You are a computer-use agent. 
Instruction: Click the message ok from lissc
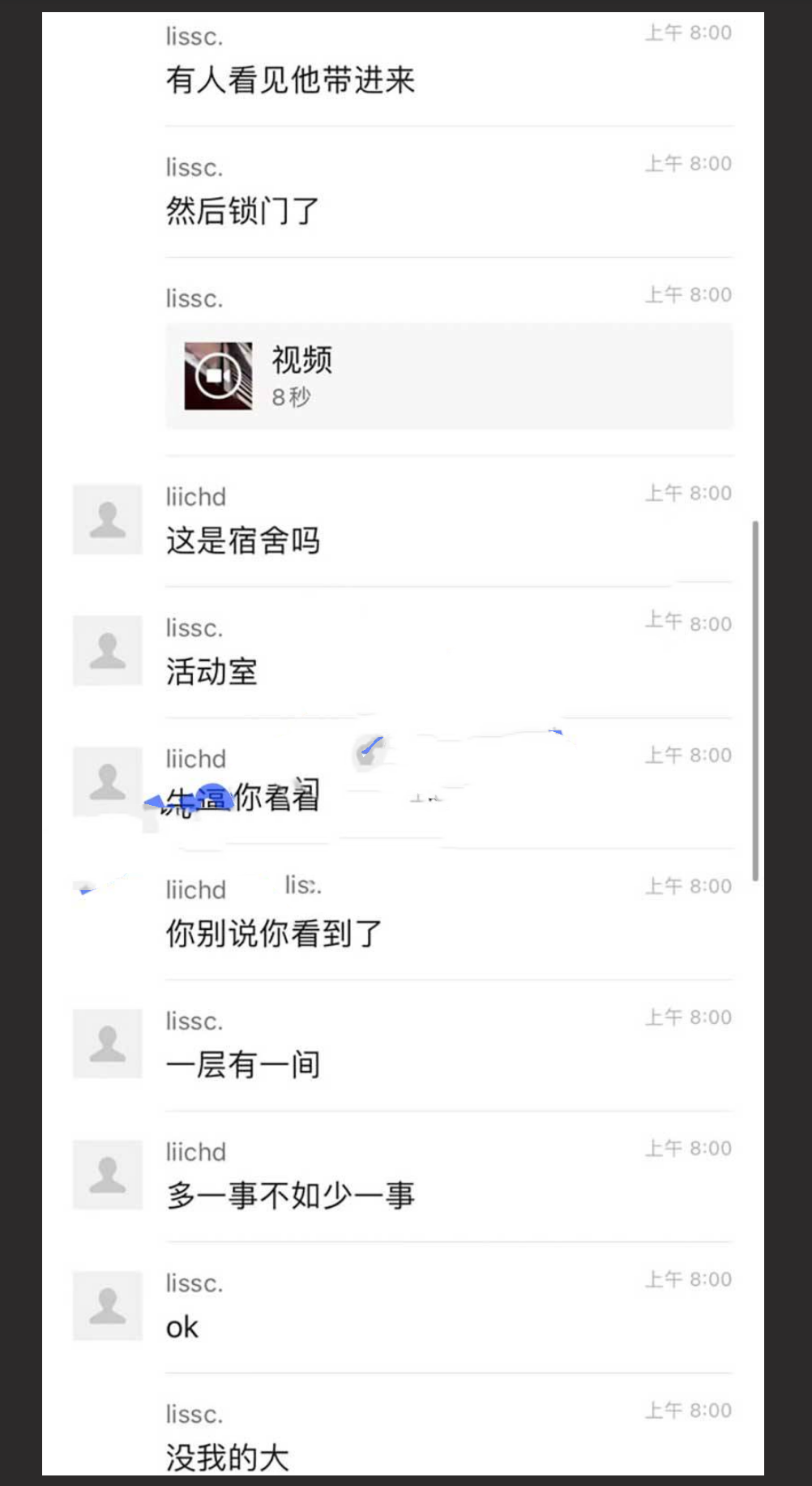[x=182, y=1326]
